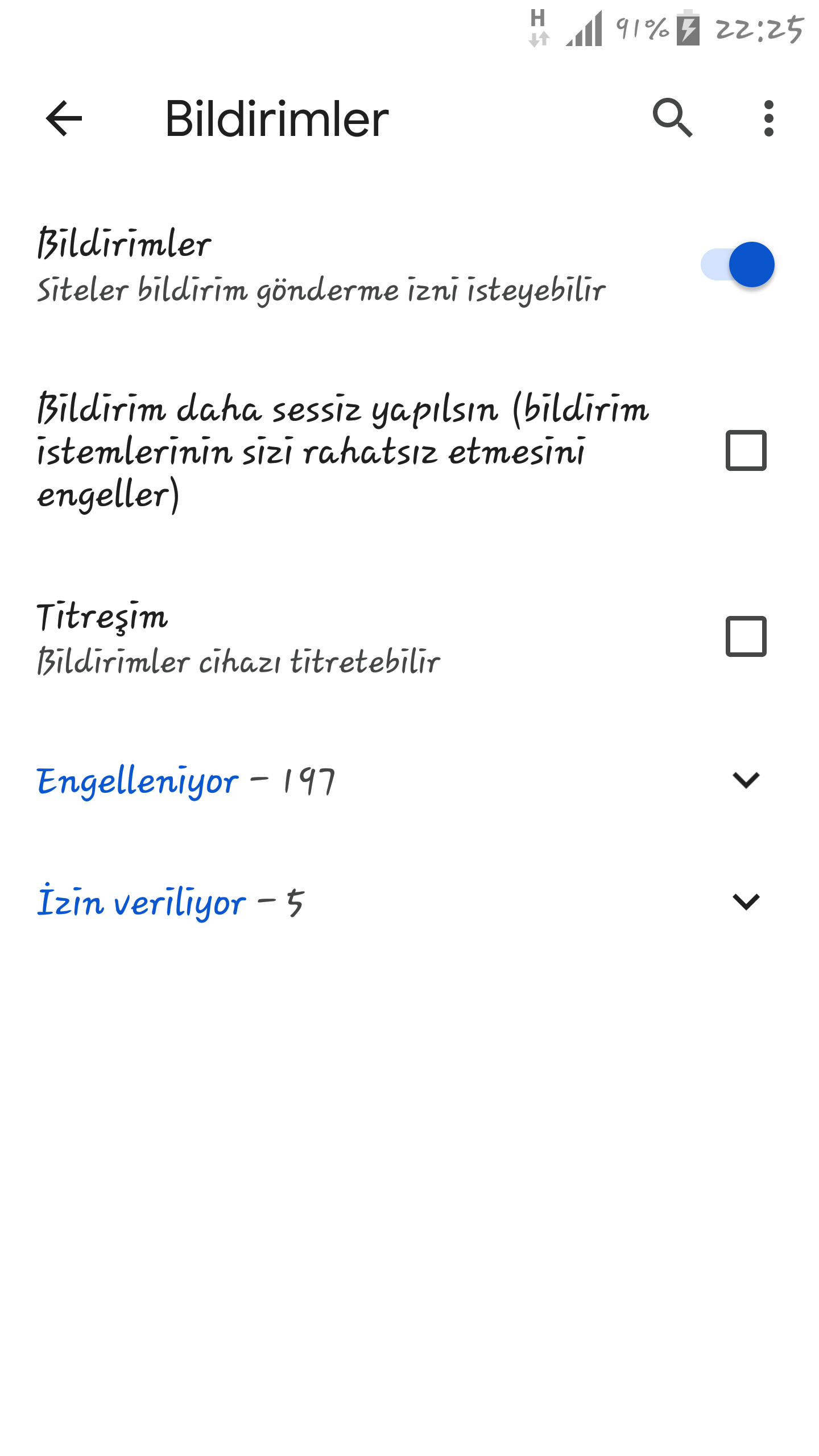Expand the İzin veriliyor – 5 list
The image size is (819, 1456).
point(746,901)
